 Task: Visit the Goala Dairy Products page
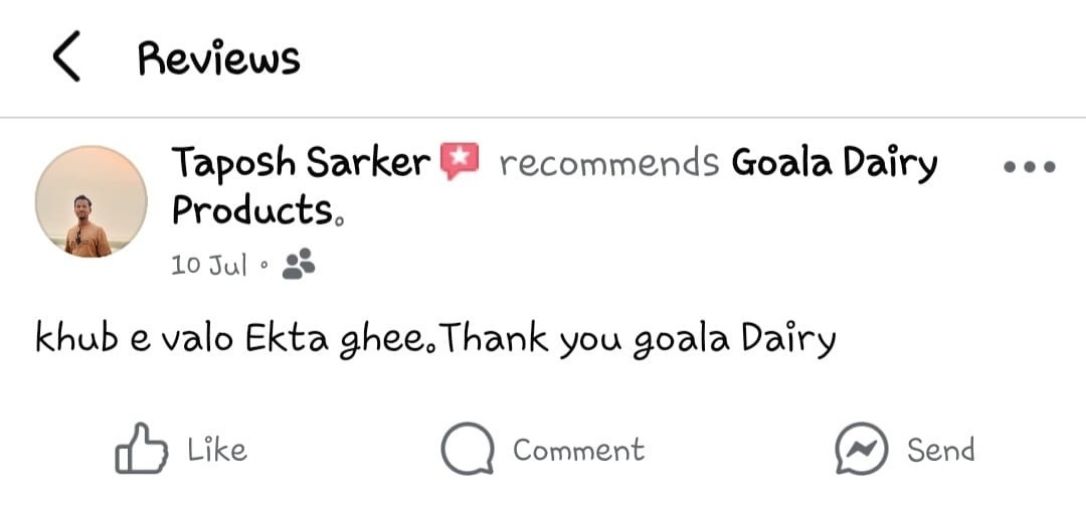(x=834, y=162)
